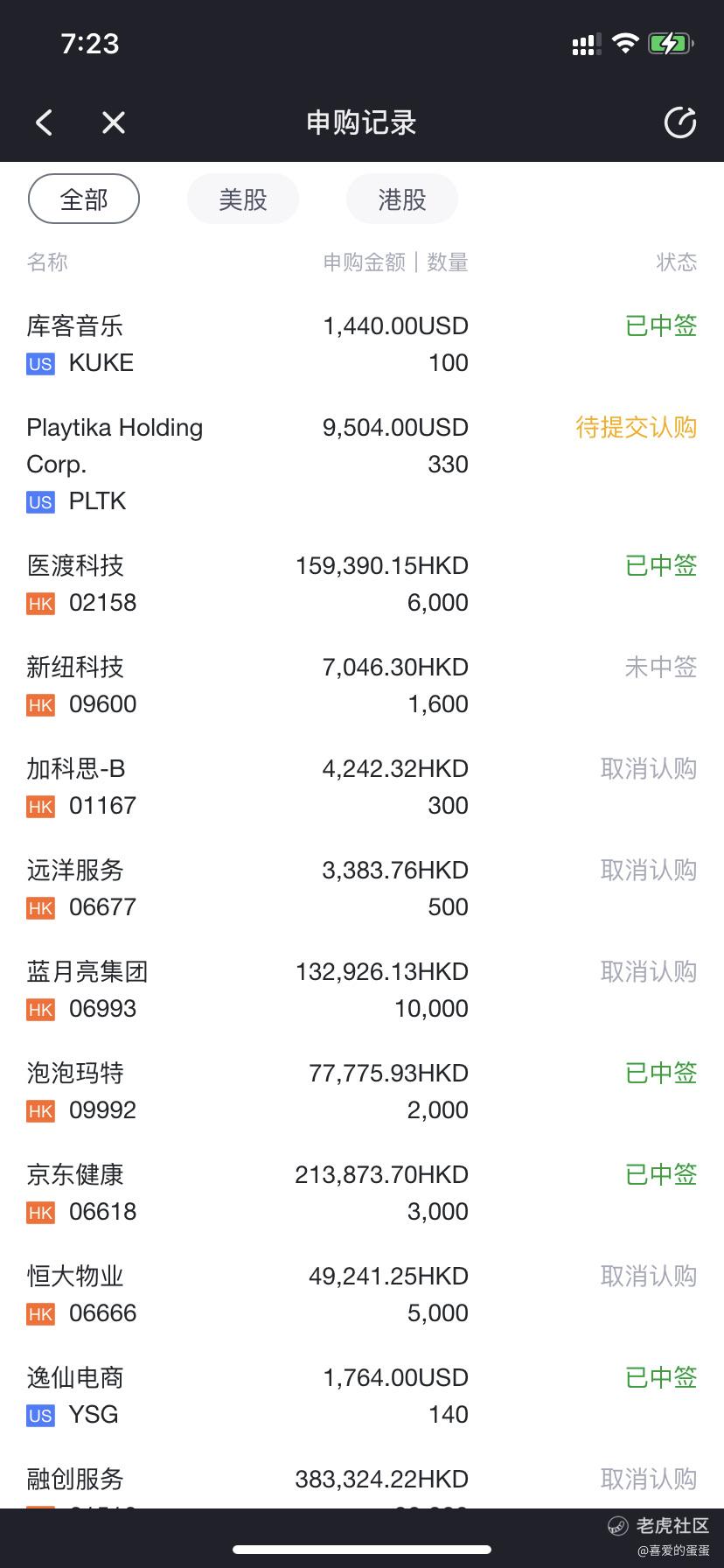Go back using the back arrow
The width and height of the screenshot is (724, 1568).
tap(45, 122)
